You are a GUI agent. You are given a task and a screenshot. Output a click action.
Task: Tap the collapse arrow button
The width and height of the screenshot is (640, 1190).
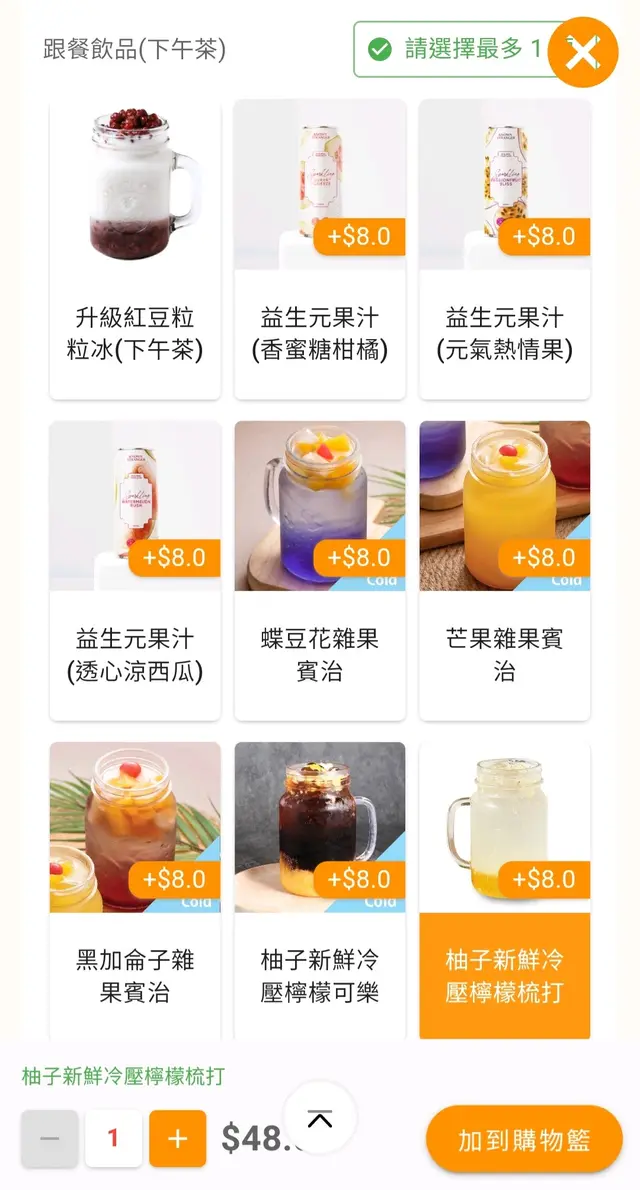(320, 1120)
